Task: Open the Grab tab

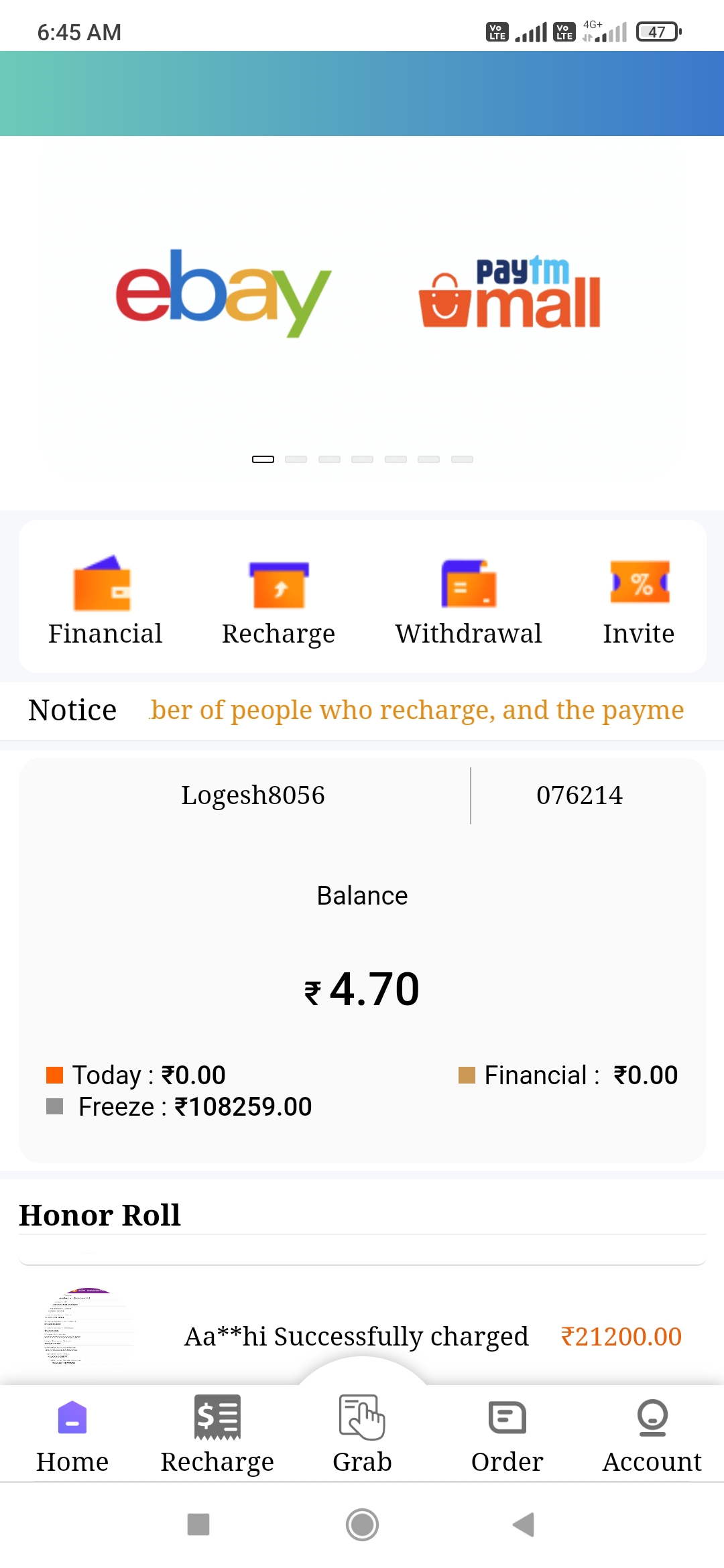Action: click(x=362, y=1435)
